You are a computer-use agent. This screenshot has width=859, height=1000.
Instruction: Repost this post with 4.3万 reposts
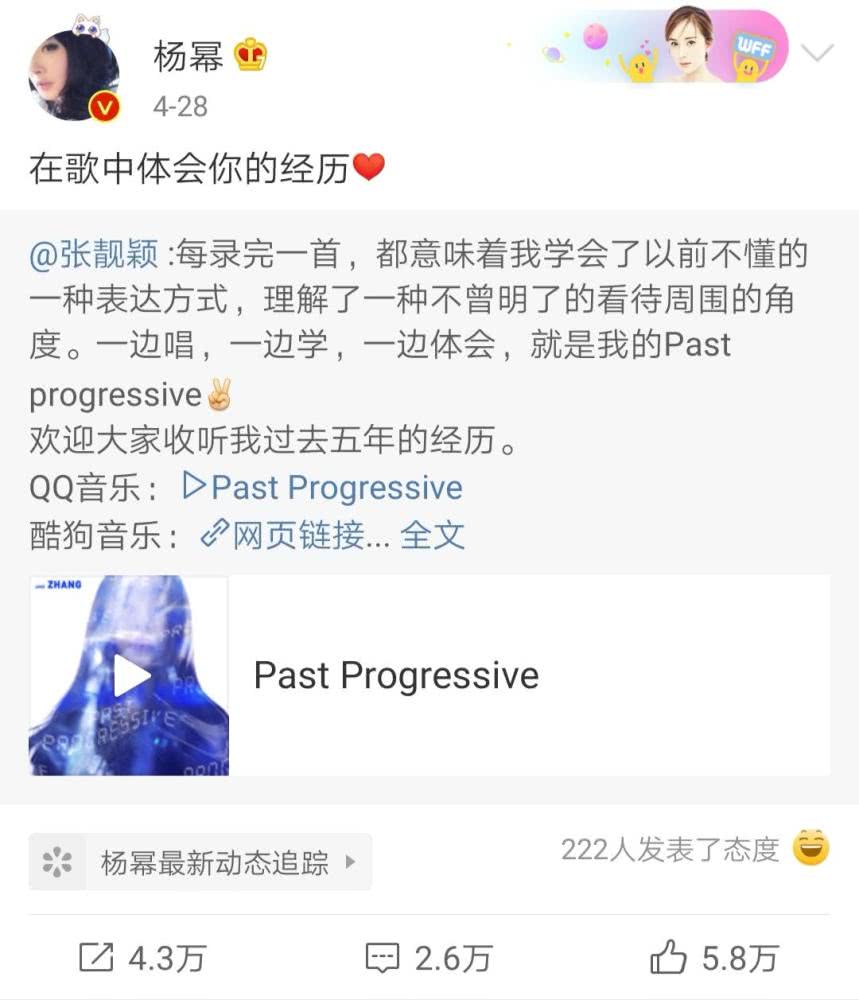coord(142,959)
